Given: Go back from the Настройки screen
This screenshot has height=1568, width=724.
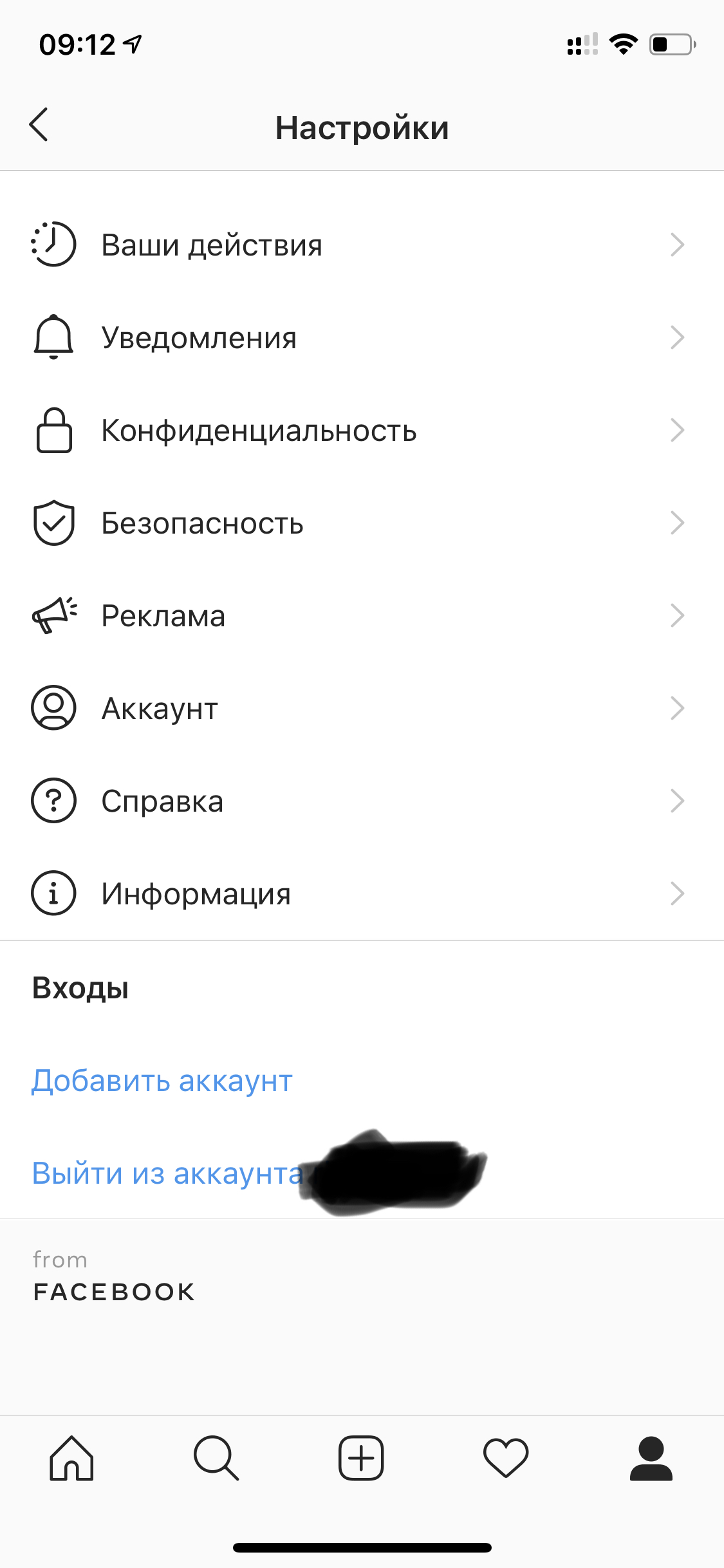Looking at the screenshot, I should (x=39, y=125).
